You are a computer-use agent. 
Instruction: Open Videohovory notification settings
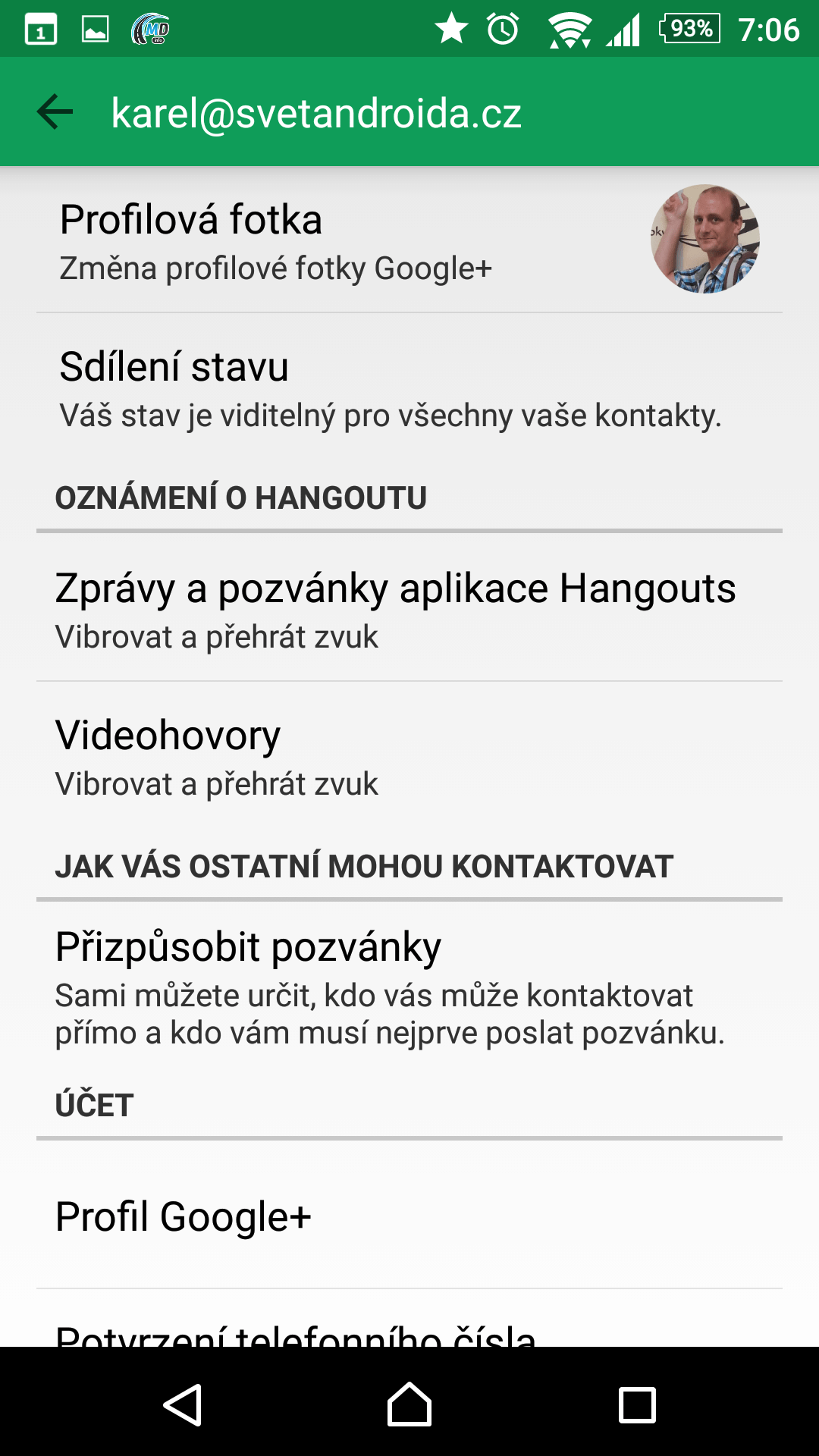(409, 755)
